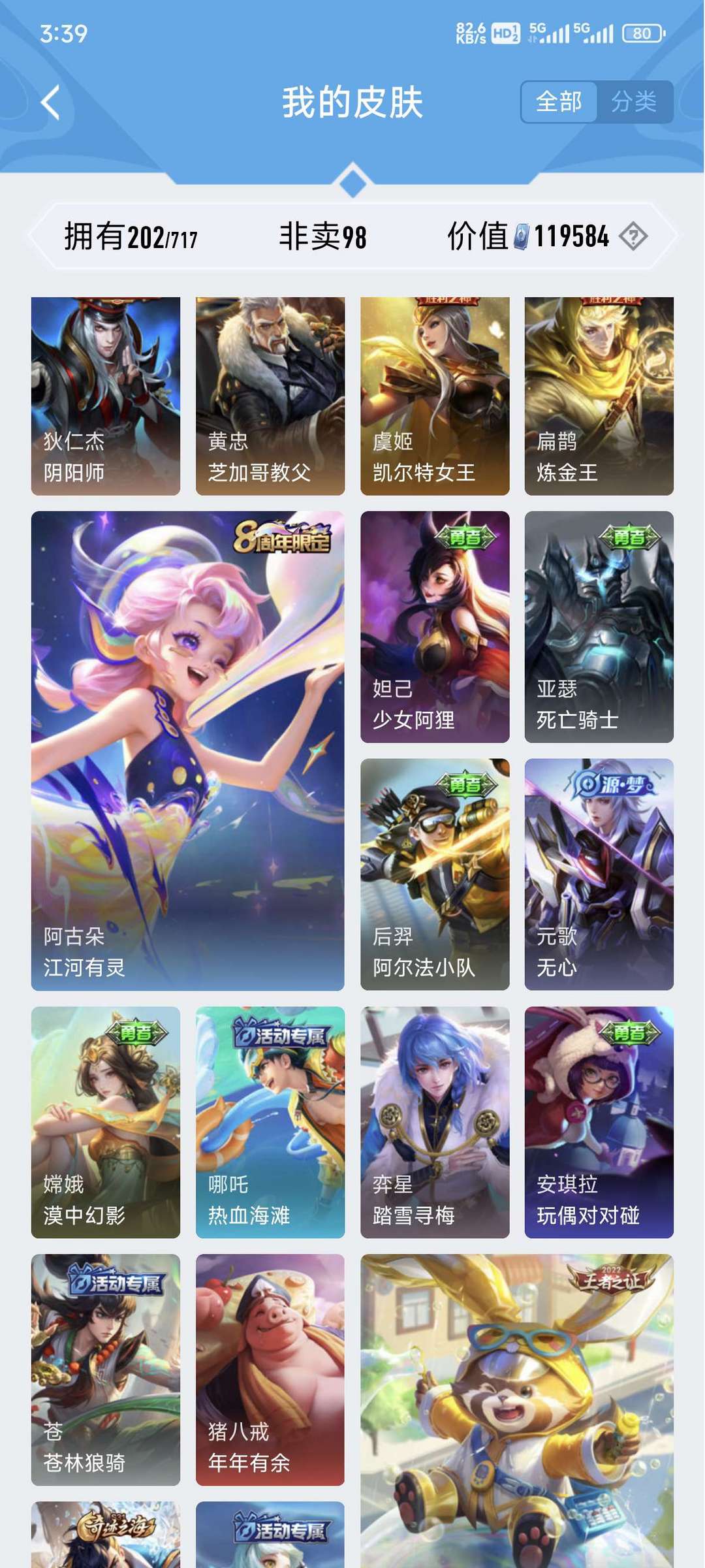Open 阿古朵 江河有灵 large skin card
The height and width of the screenshot is (1568, 705).
click(188, 751)
